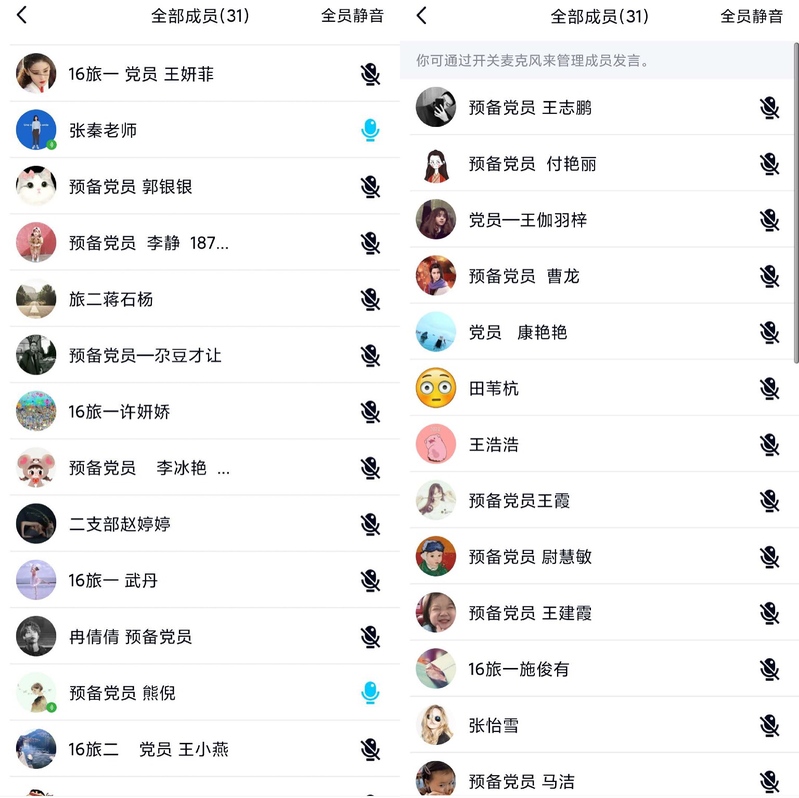The width and height of the screenshot is (799, 798).
Task: Unmute 预备党员 郭银银's microphone
Action: 371,186
